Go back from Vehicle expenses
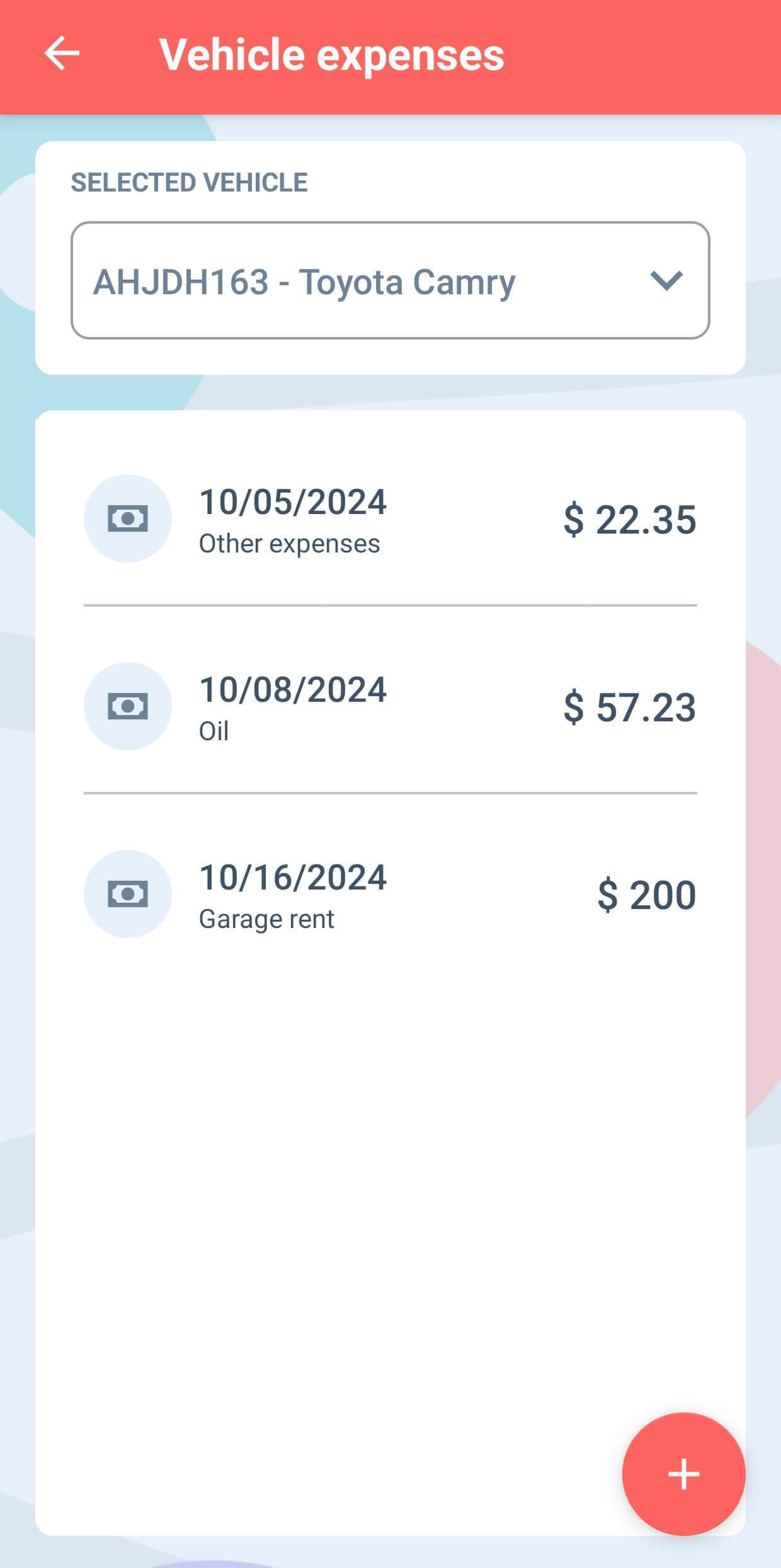Viewport: 781px width, 1568px height. (62, 53)
